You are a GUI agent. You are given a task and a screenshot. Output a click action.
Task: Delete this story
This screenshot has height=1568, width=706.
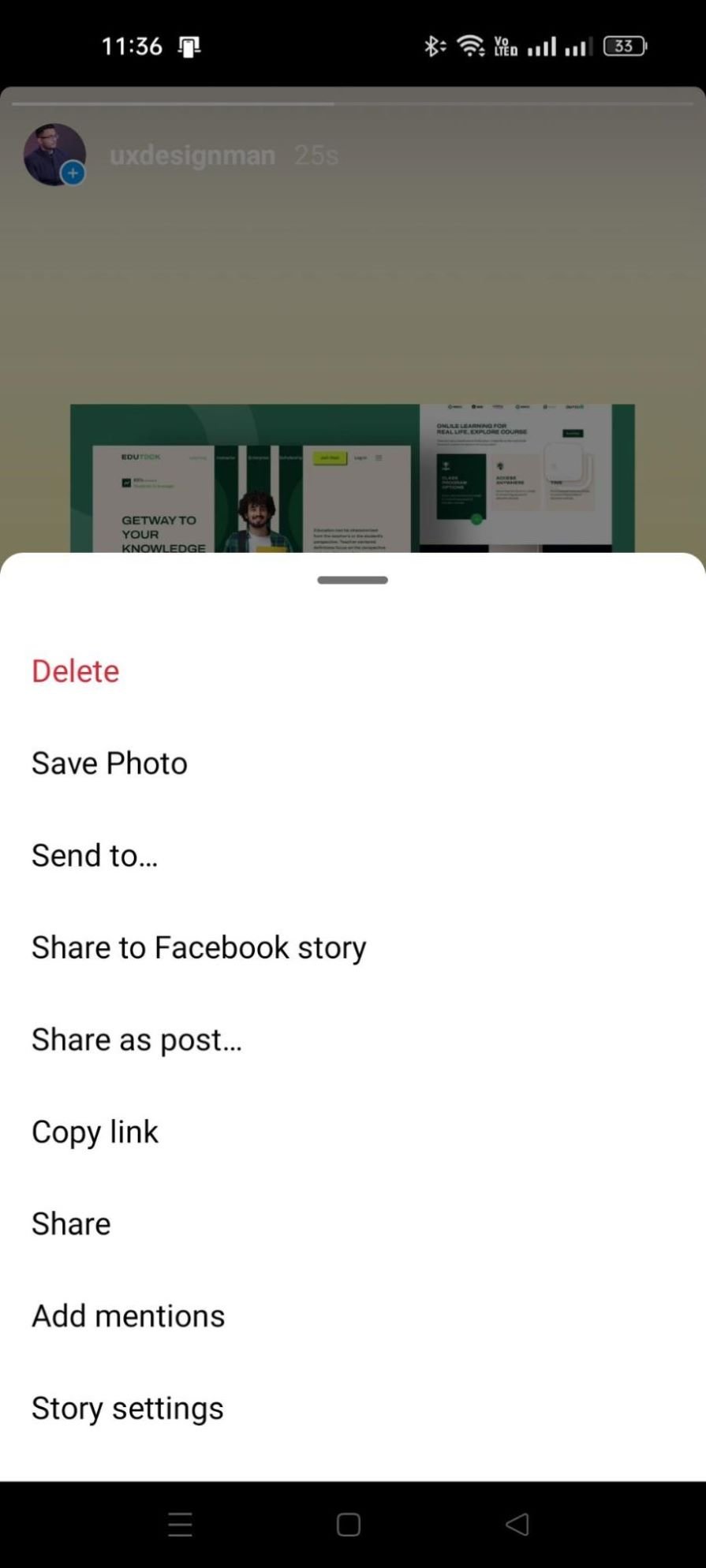coord(76,671)
